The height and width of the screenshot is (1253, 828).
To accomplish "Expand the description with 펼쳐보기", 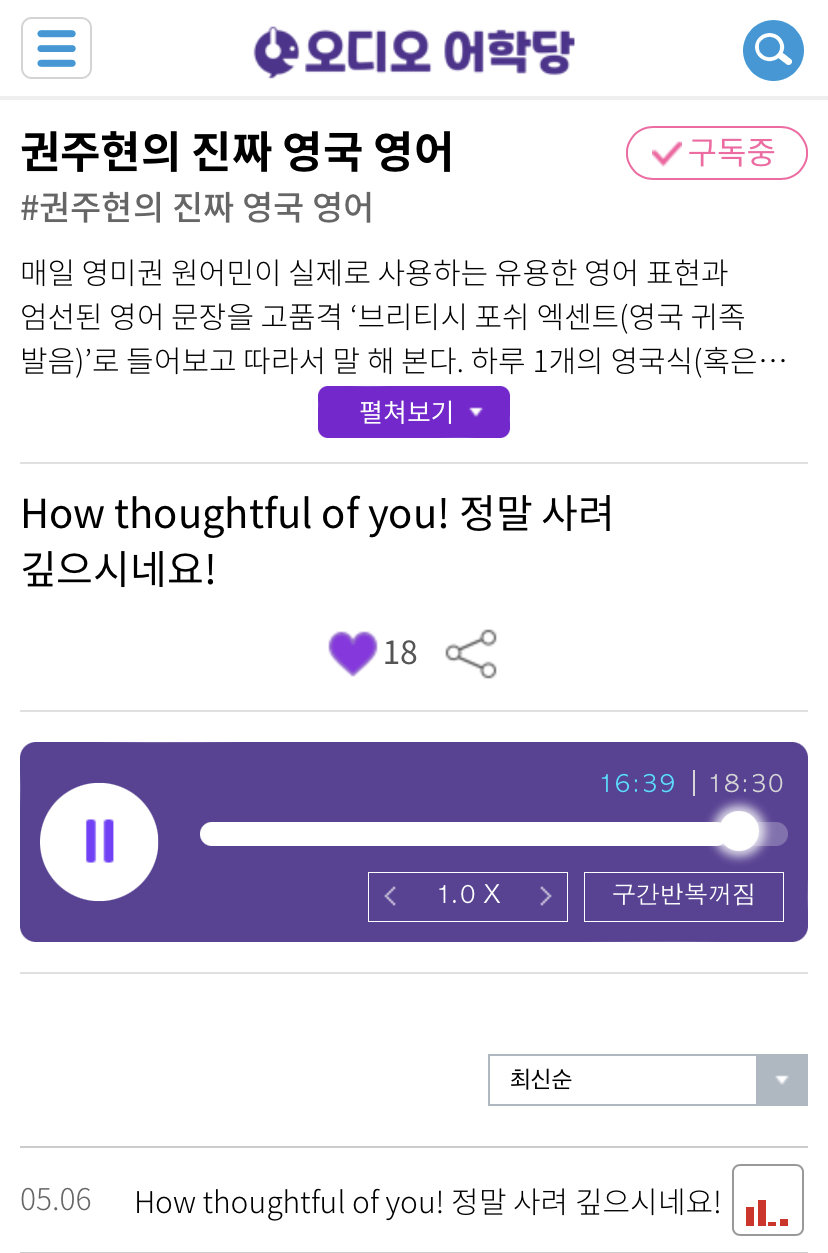I will (x=413, y=411).
